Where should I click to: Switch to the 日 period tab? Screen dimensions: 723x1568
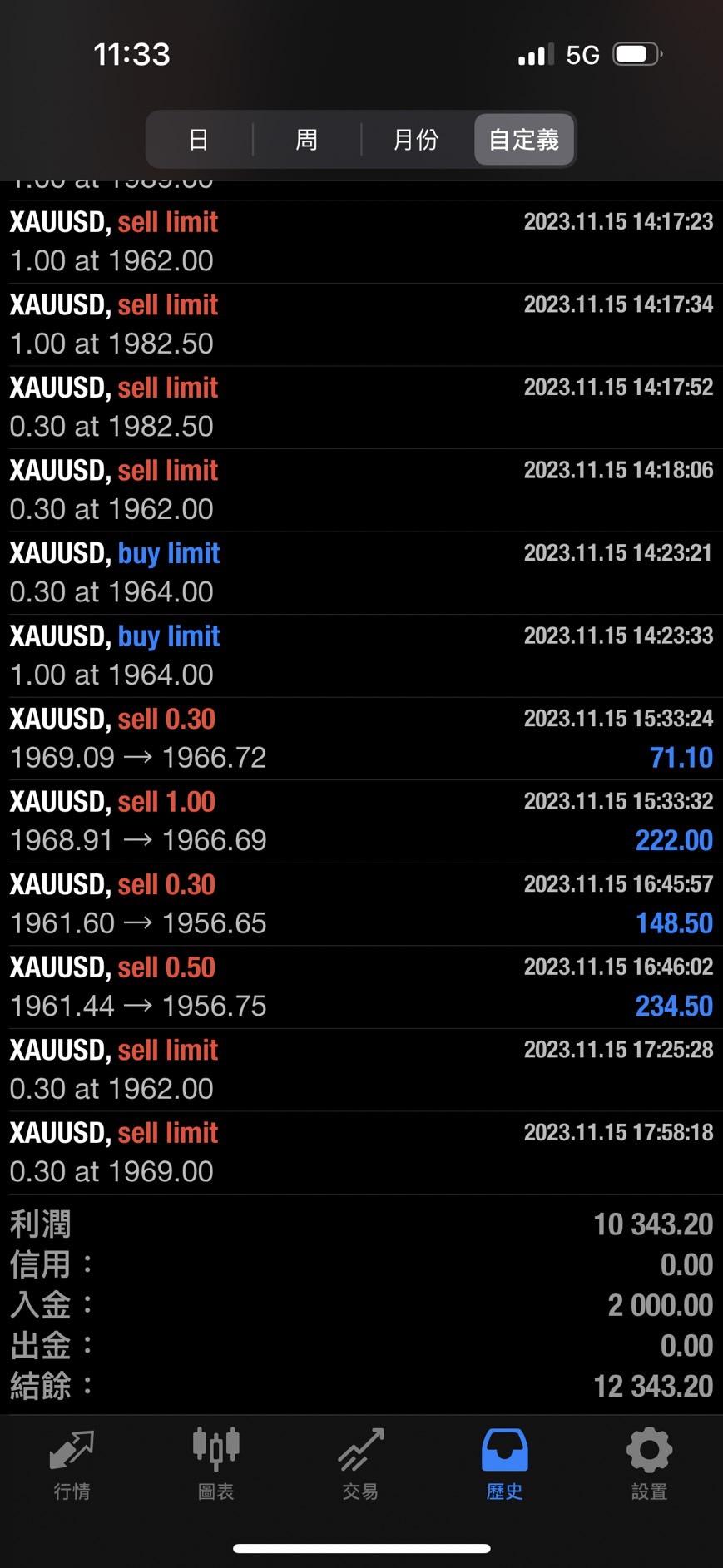198,140
